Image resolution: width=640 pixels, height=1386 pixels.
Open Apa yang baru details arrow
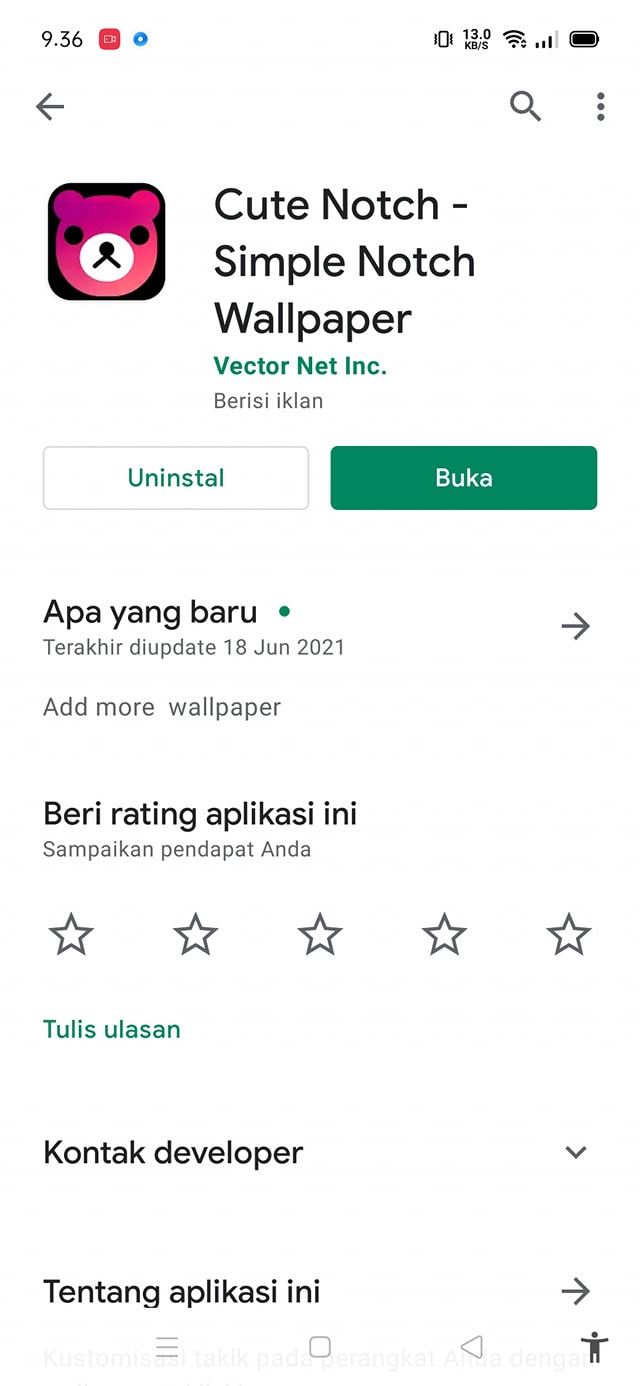(x=575, y=626)
